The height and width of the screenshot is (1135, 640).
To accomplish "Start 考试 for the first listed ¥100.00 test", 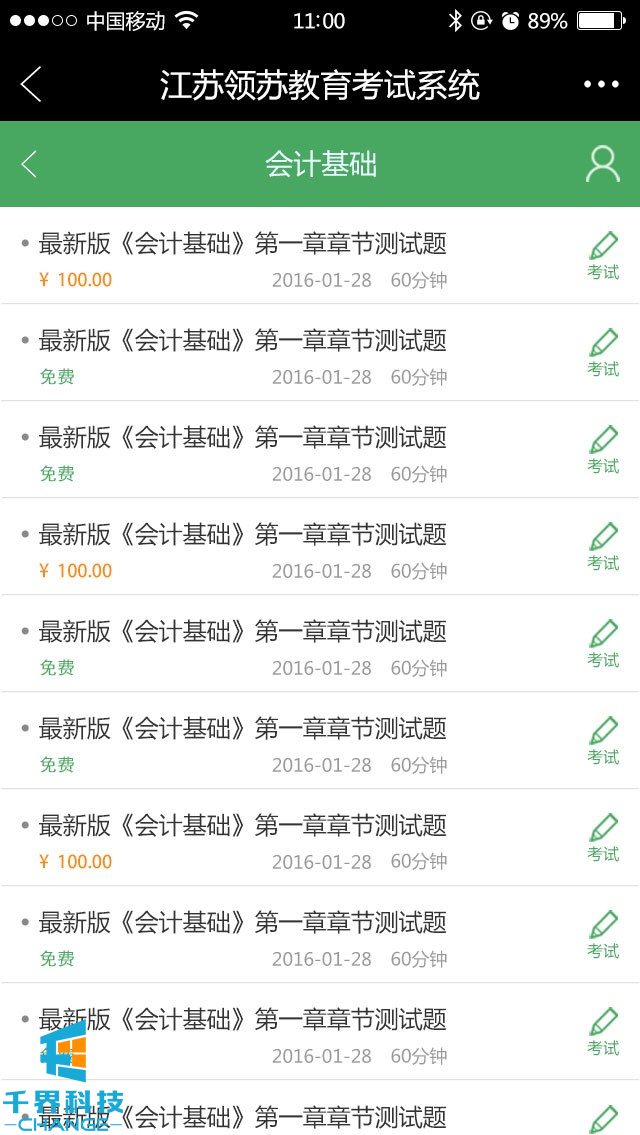I will tap(603, 255).
